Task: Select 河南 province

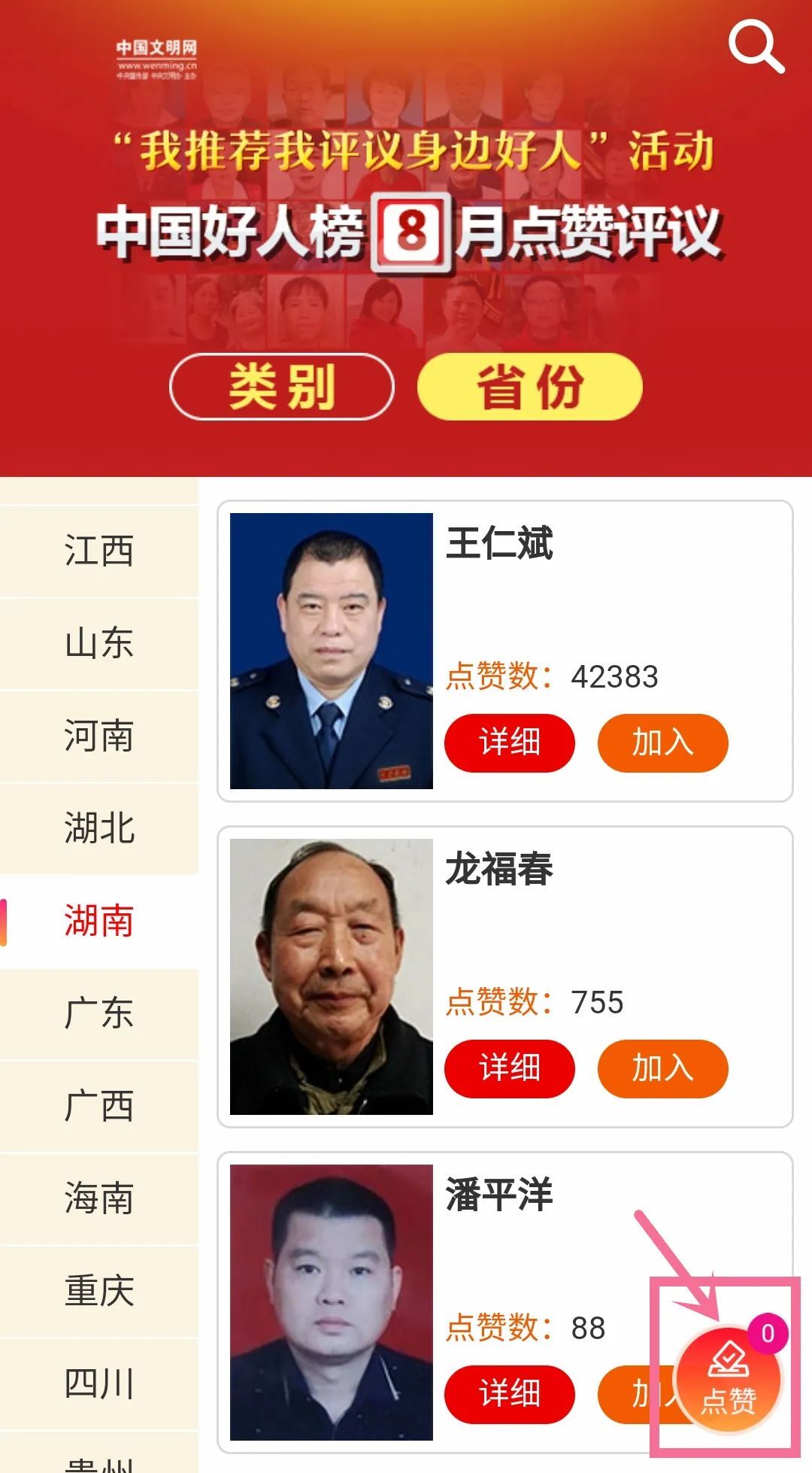Action: [x=98, y=736]
